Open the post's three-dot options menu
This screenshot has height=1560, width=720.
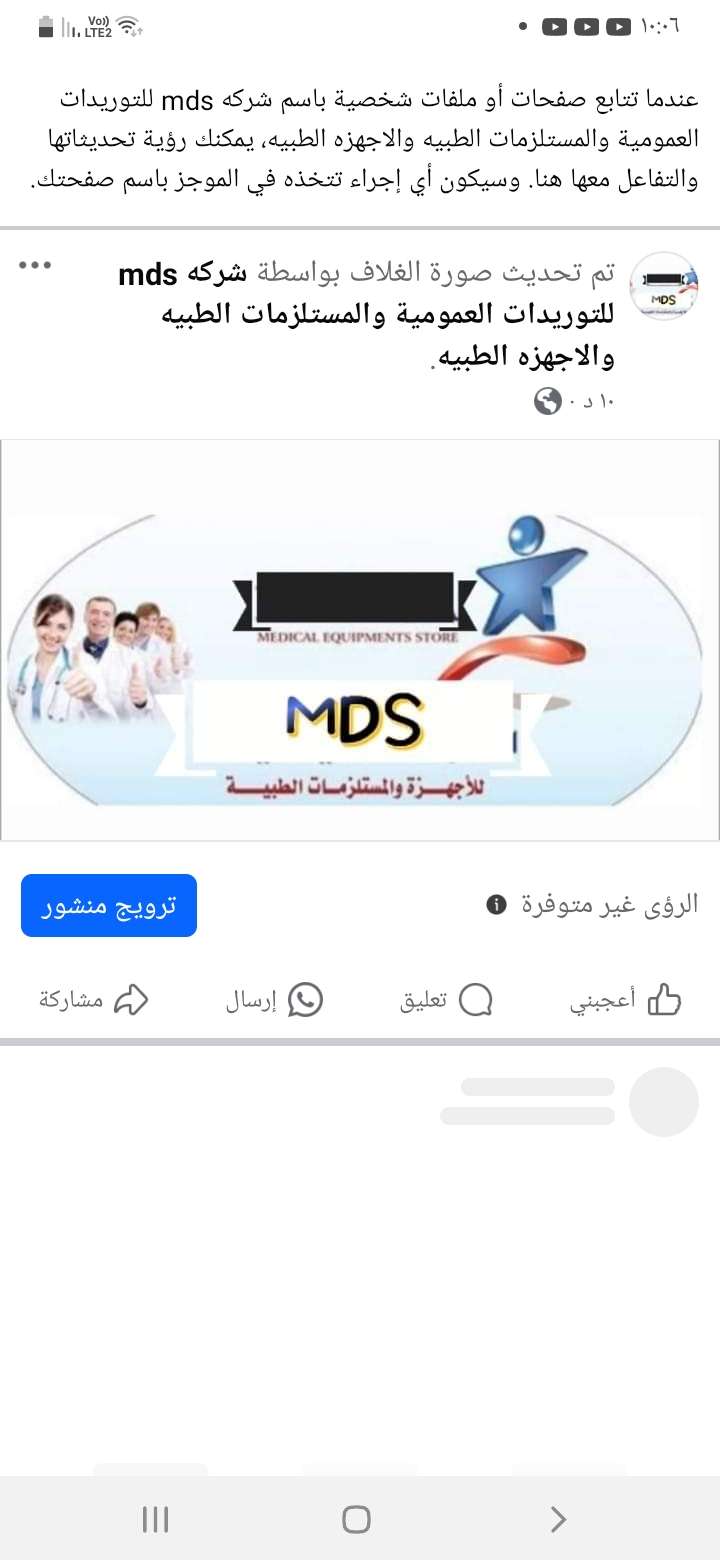point(35,266)
